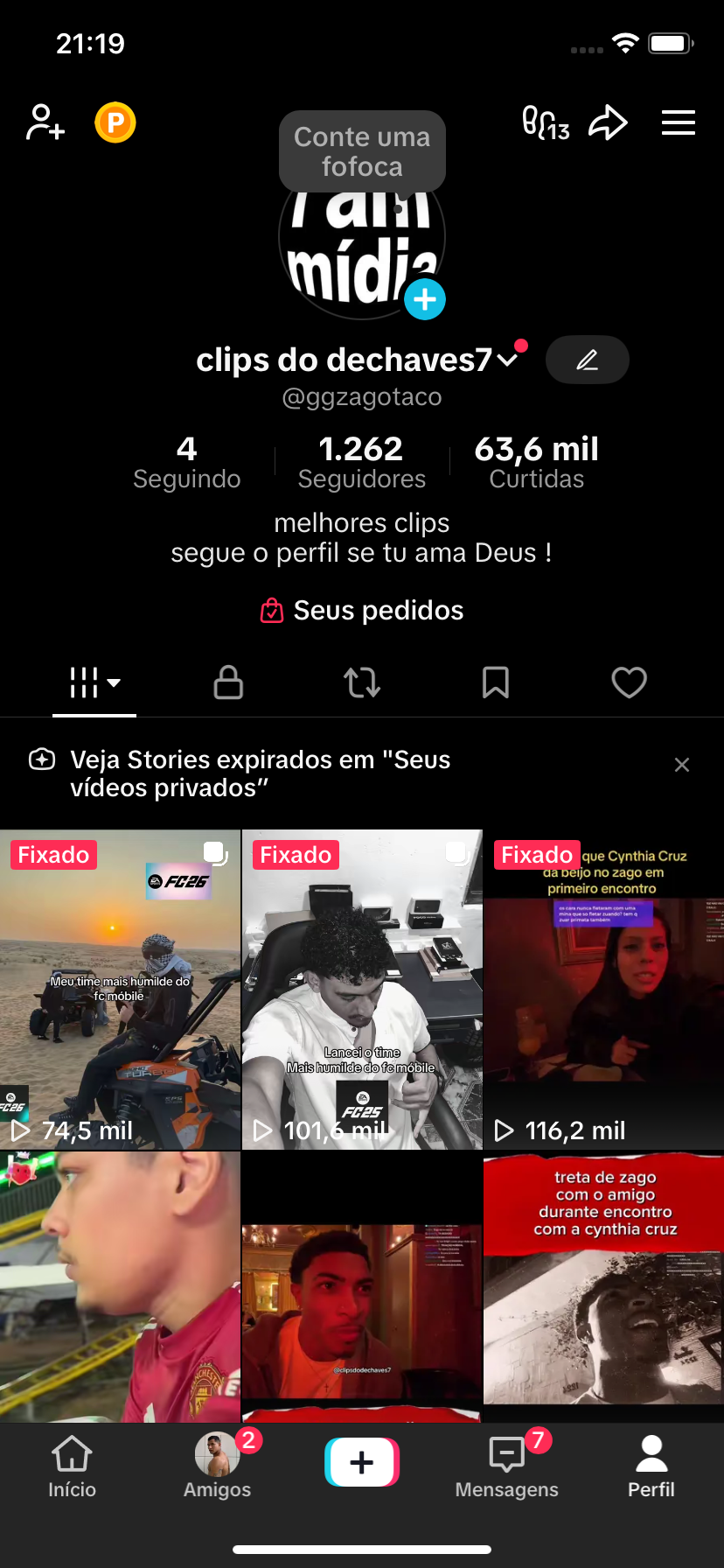
Task: Go to the Mensagens tab
Action: (507, 1464)
